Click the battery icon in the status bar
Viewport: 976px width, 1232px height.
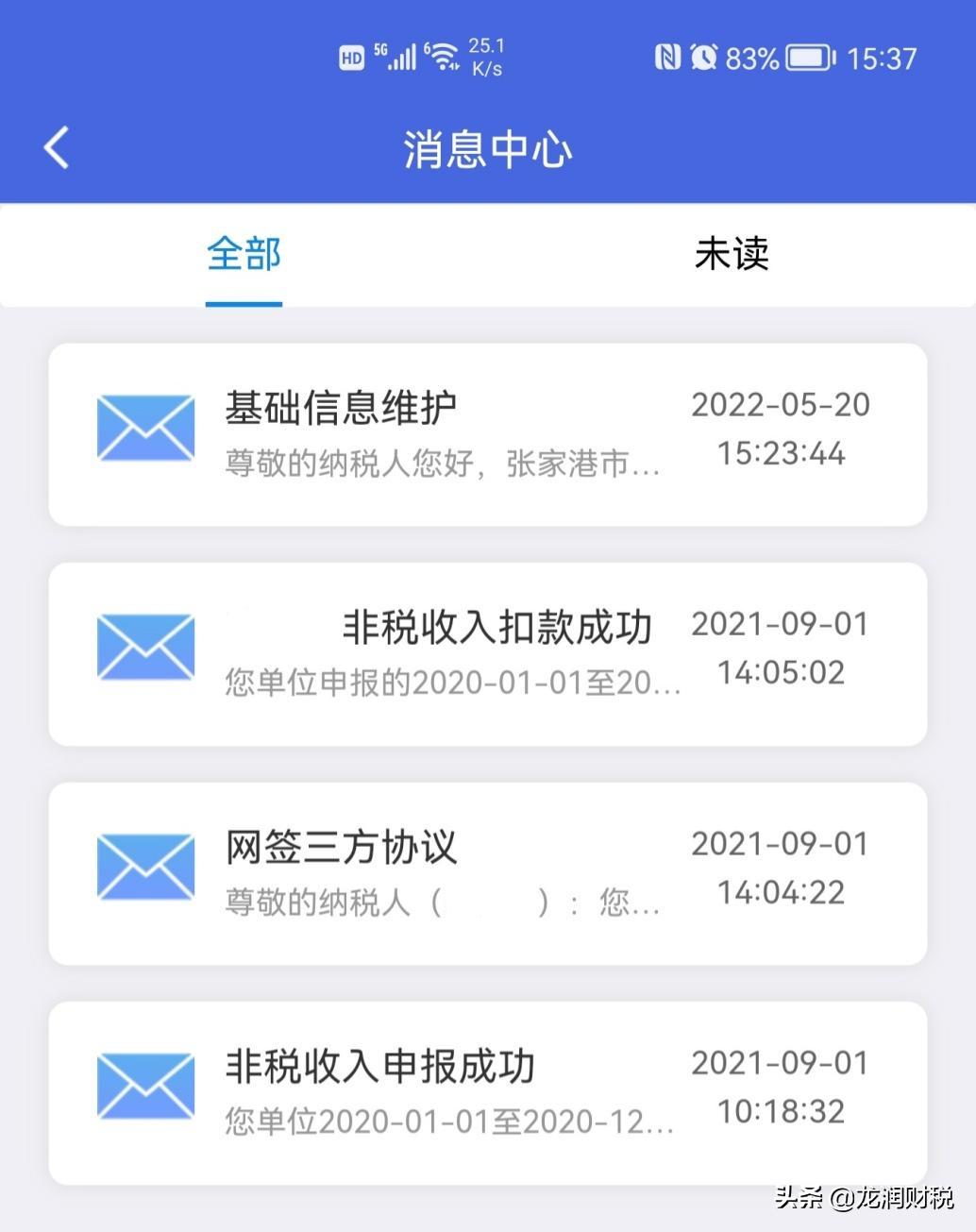[x=810, y=59]
